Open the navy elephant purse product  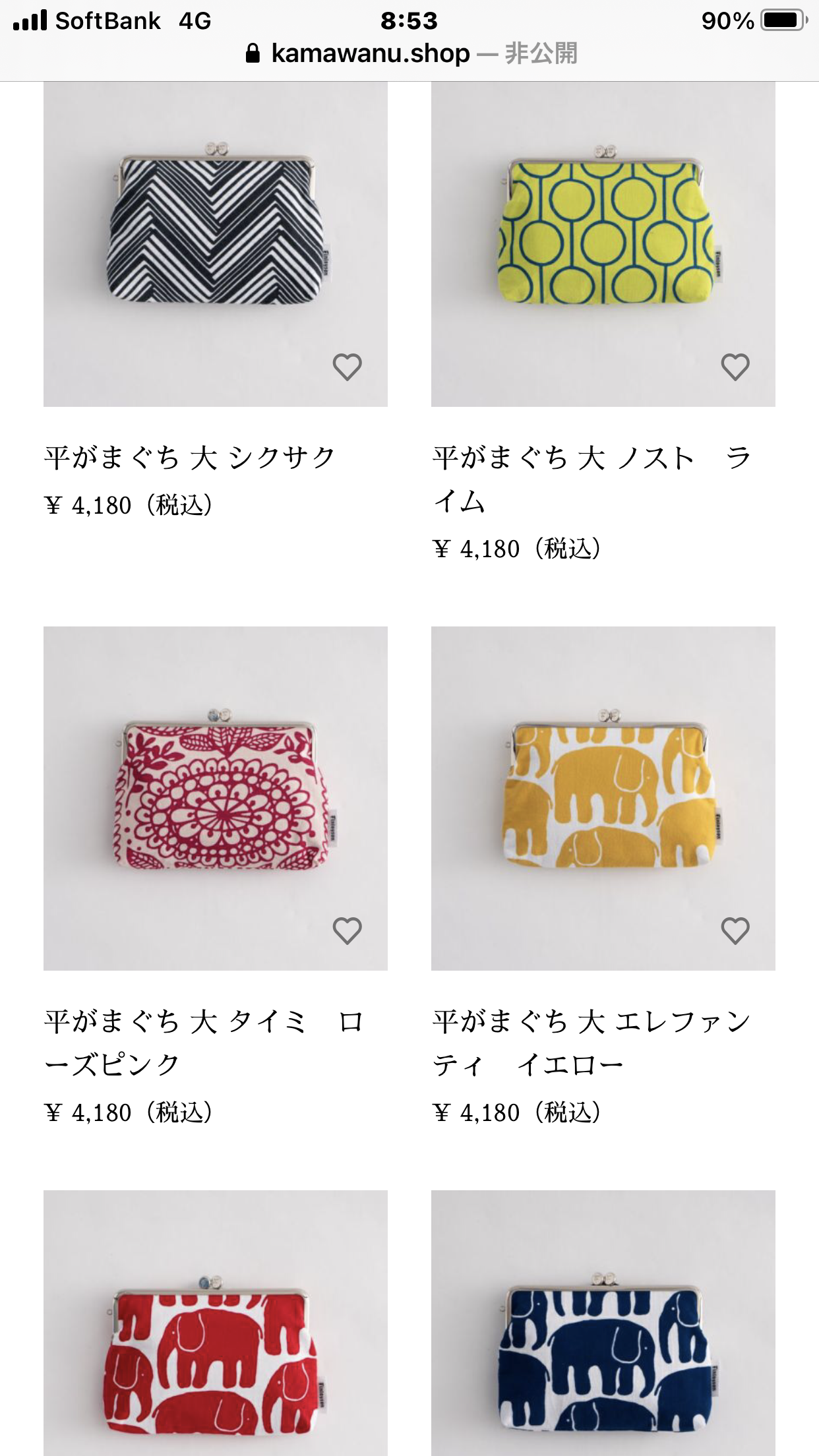(603, 1323)
